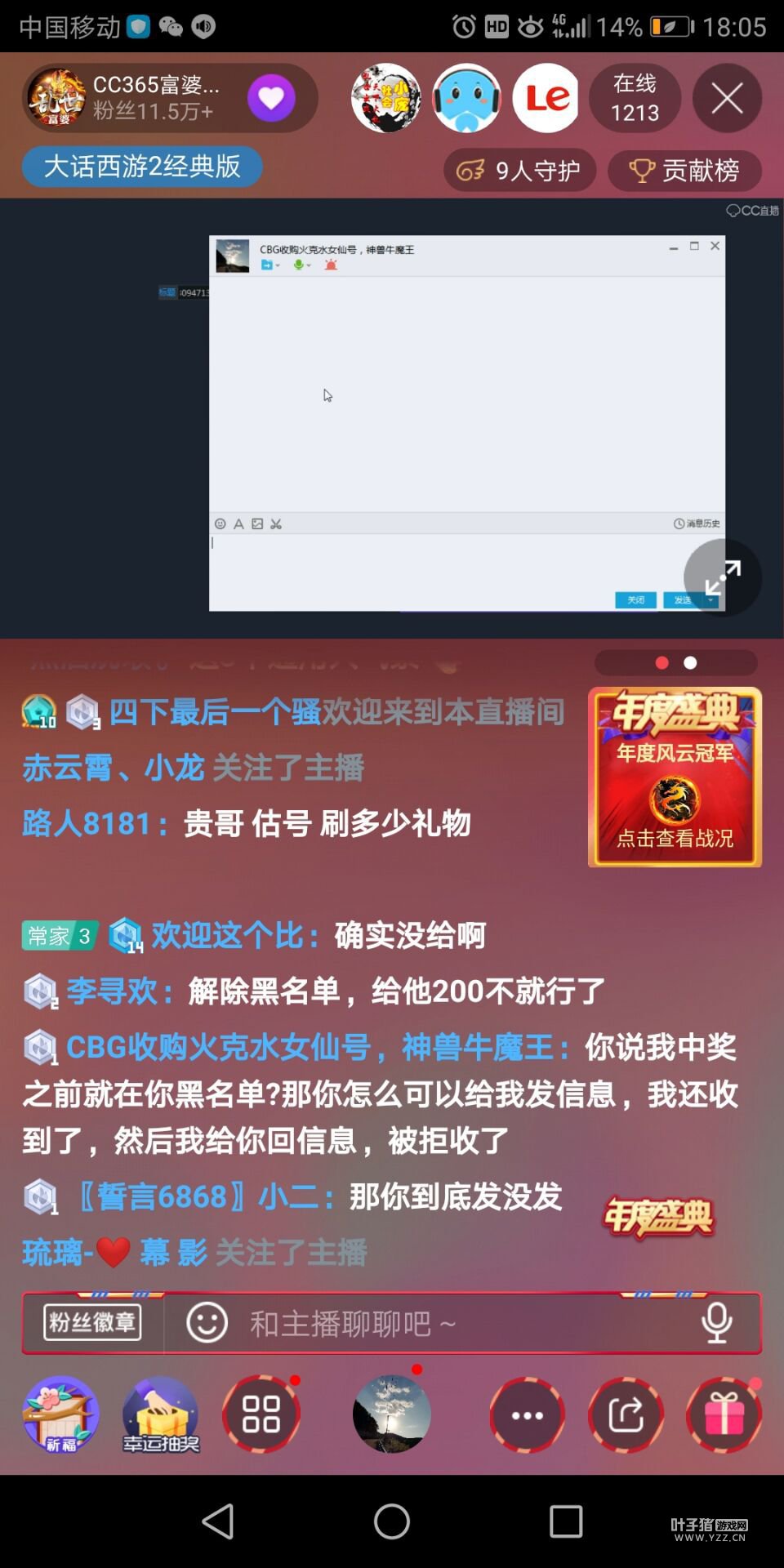Viewport: 784px width, 1568px height.
Task: Open the three-dots more options
Action: [527, 1414]
